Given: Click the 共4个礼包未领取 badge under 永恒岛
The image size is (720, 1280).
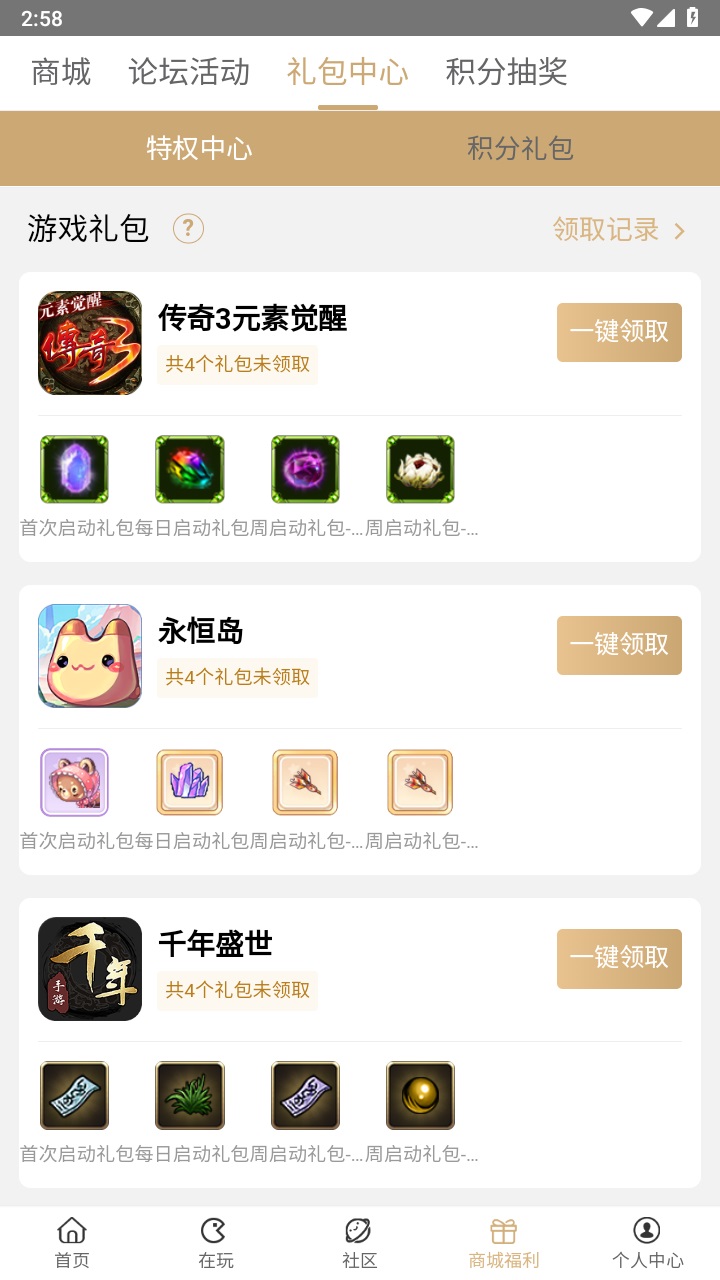Looking at the screenshot, I should click(237, 678).
